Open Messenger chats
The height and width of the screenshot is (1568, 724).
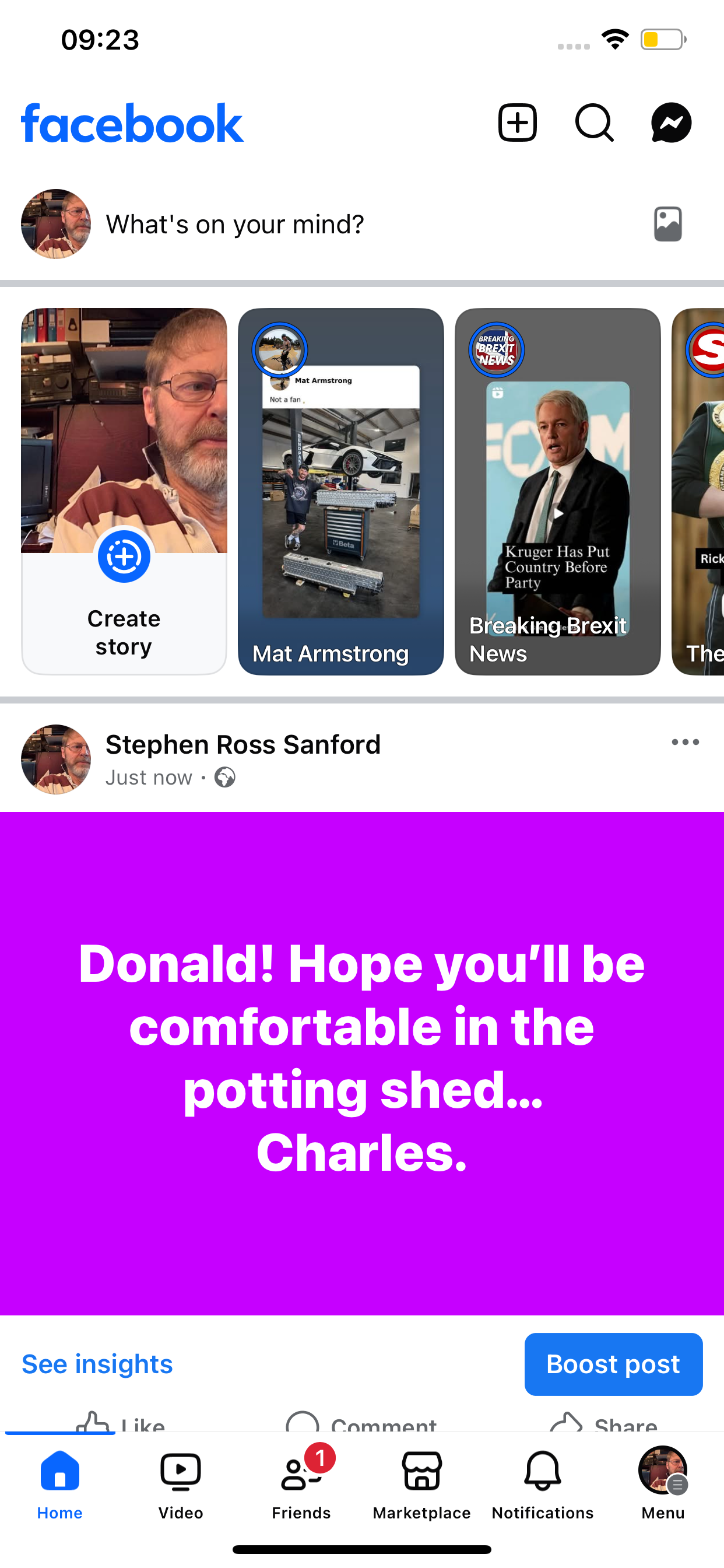point(670,123)
